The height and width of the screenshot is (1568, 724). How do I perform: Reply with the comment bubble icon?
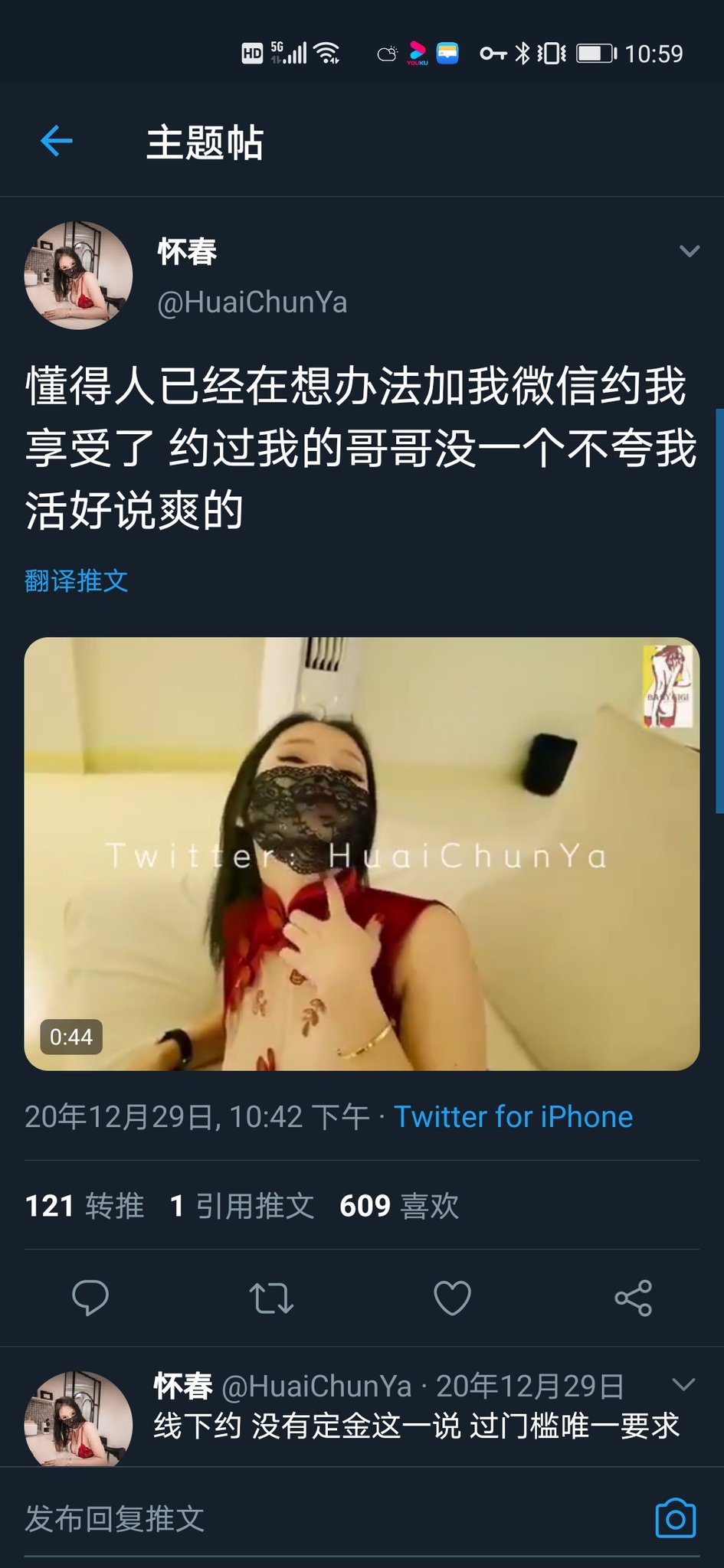[x=90, y=1298]
